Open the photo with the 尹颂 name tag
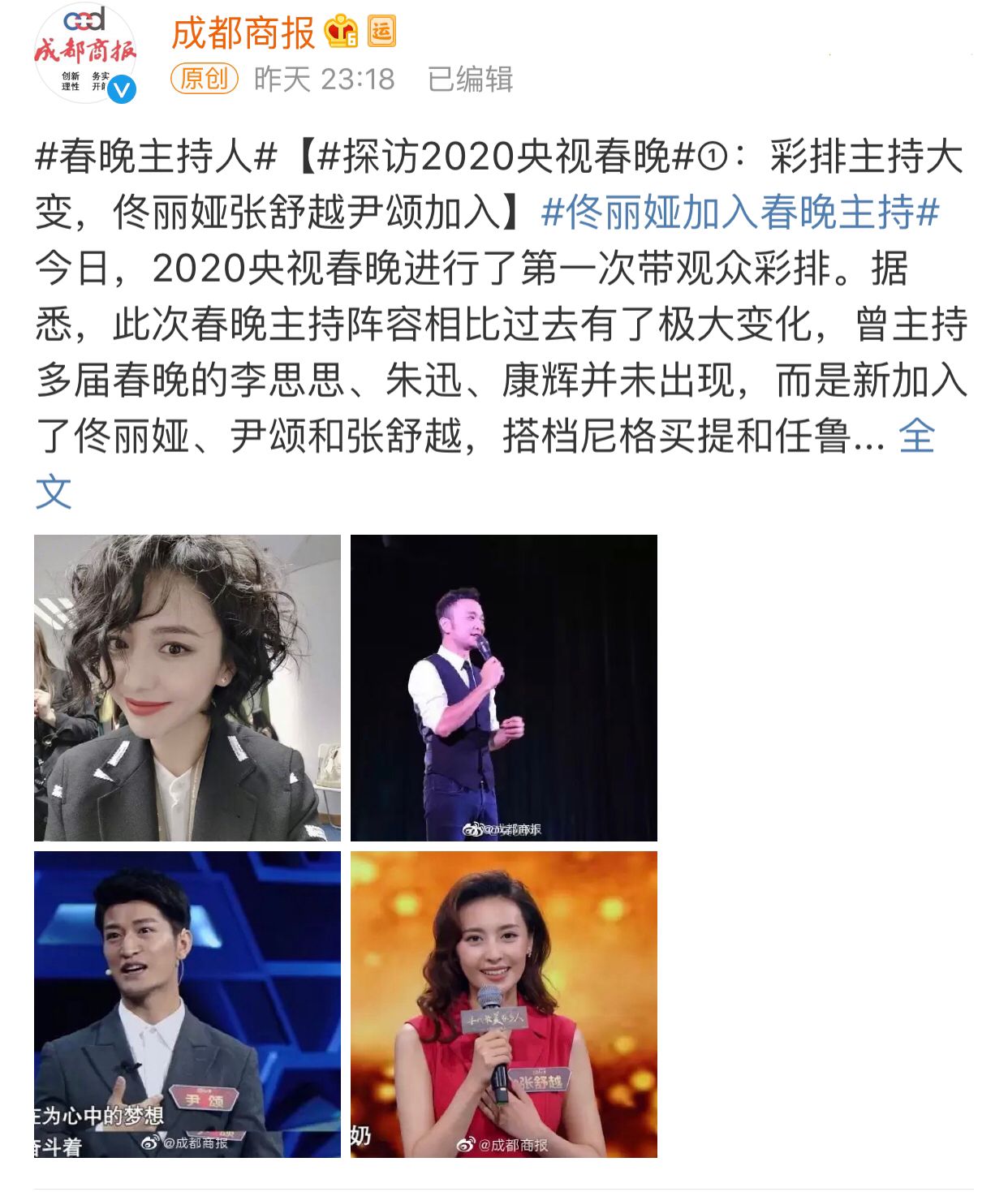The width and height of the screenshot is (1008, 1192). pos(187,1004)
